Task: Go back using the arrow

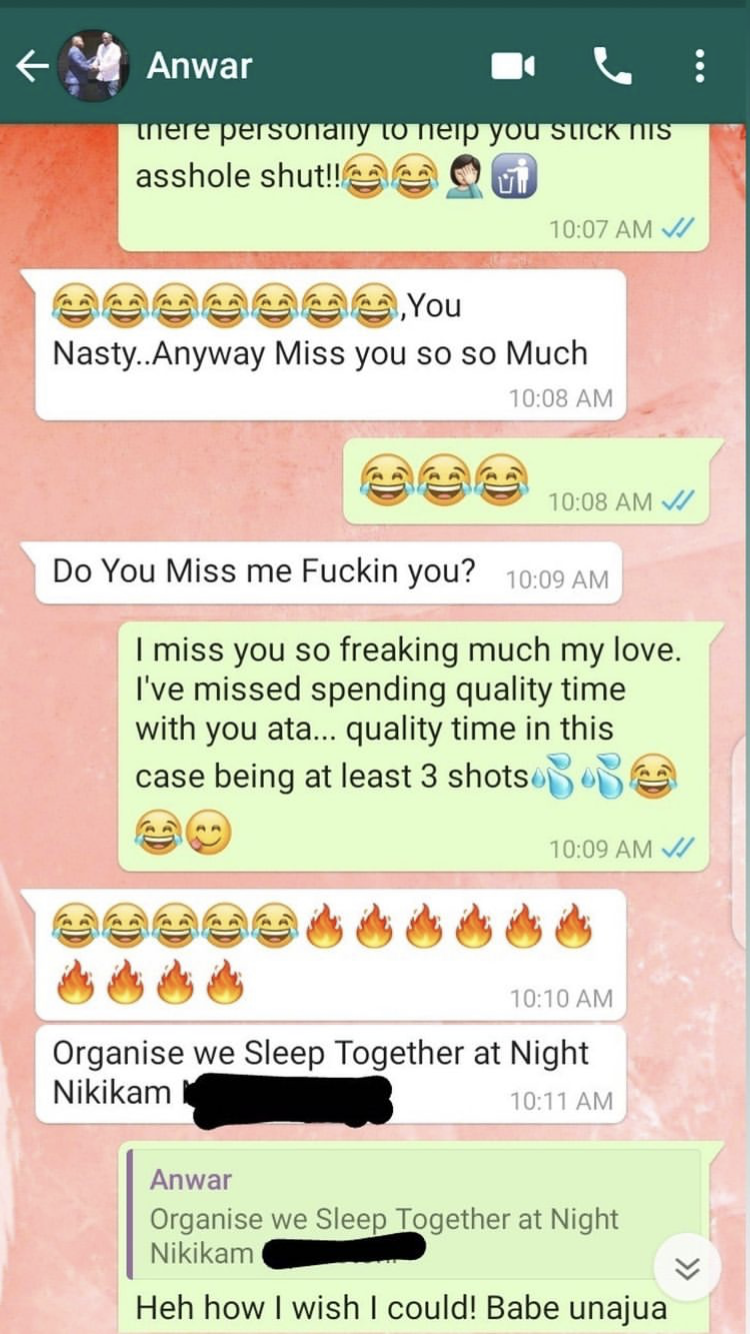Action: pos(32,66)
